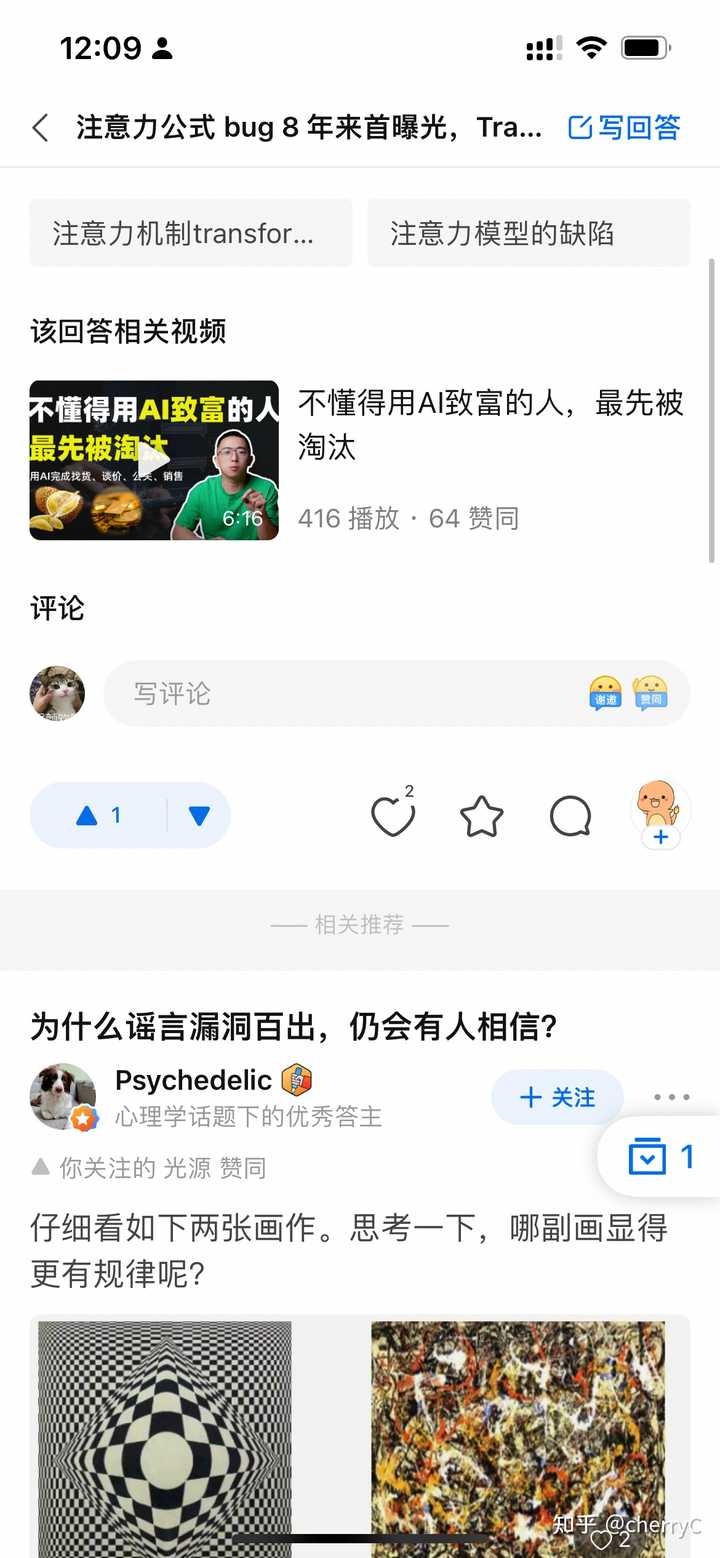Screen dimensions: 720x1558
Task: Like the answer with the heart icon
Action: pos(392,817)
